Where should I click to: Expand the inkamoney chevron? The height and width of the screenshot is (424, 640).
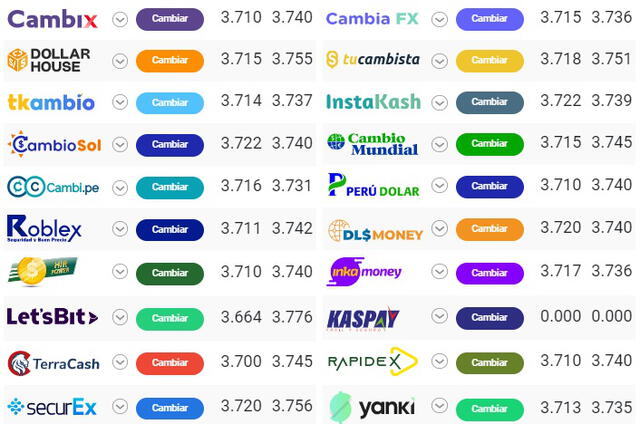point(440,272)
